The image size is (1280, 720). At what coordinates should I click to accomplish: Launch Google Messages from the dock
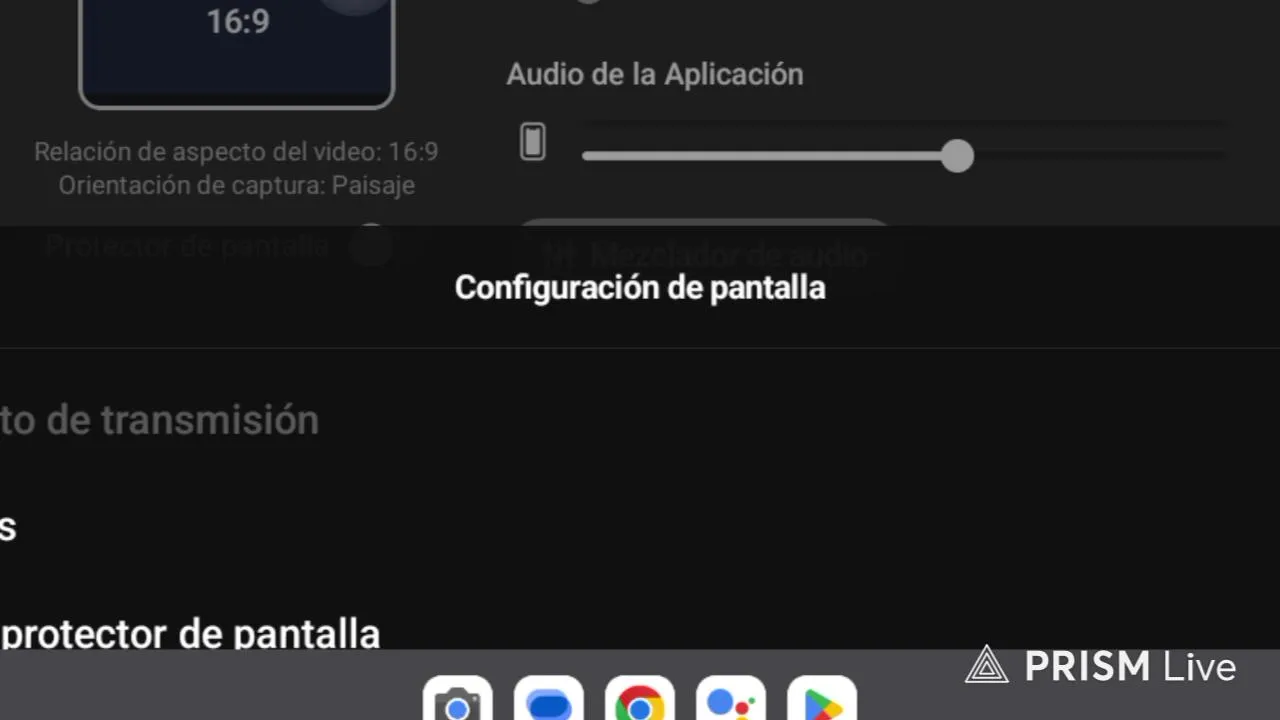(x=549, y=701)
